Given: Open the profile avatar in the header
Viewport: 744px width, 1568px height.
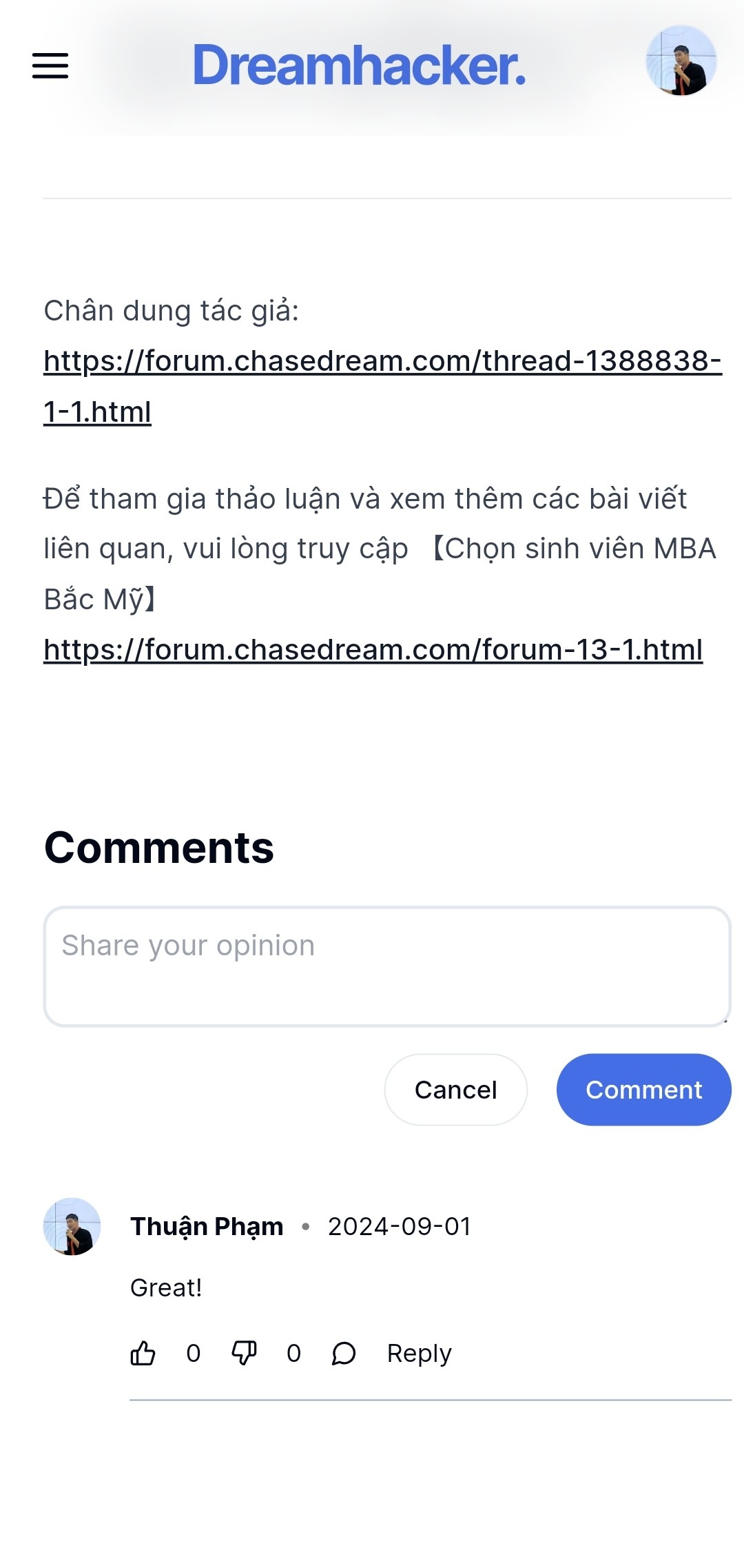Looking at the screenshot, I should point(681,61).
